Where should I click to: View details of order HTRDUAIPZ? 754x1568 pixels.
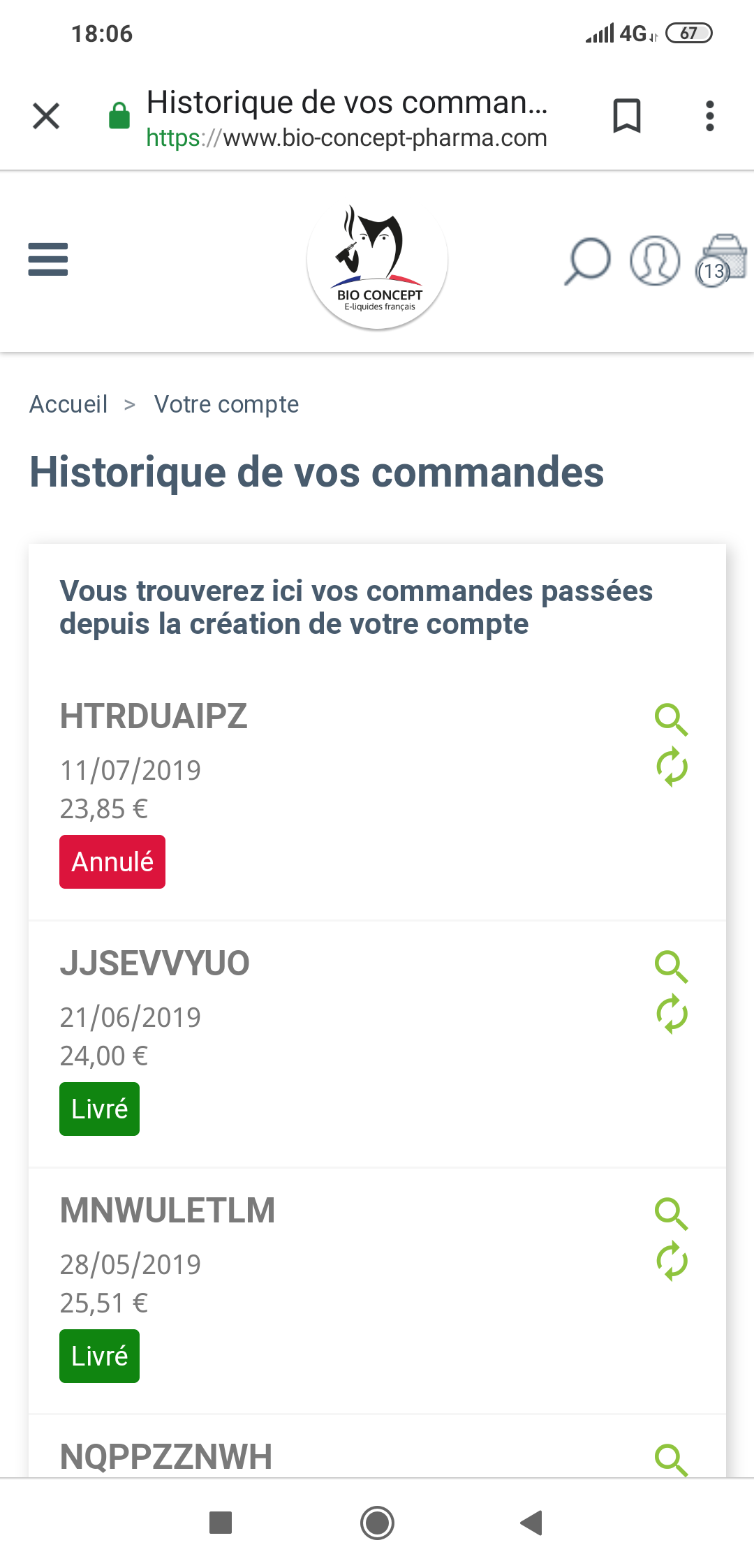(671, 719)
